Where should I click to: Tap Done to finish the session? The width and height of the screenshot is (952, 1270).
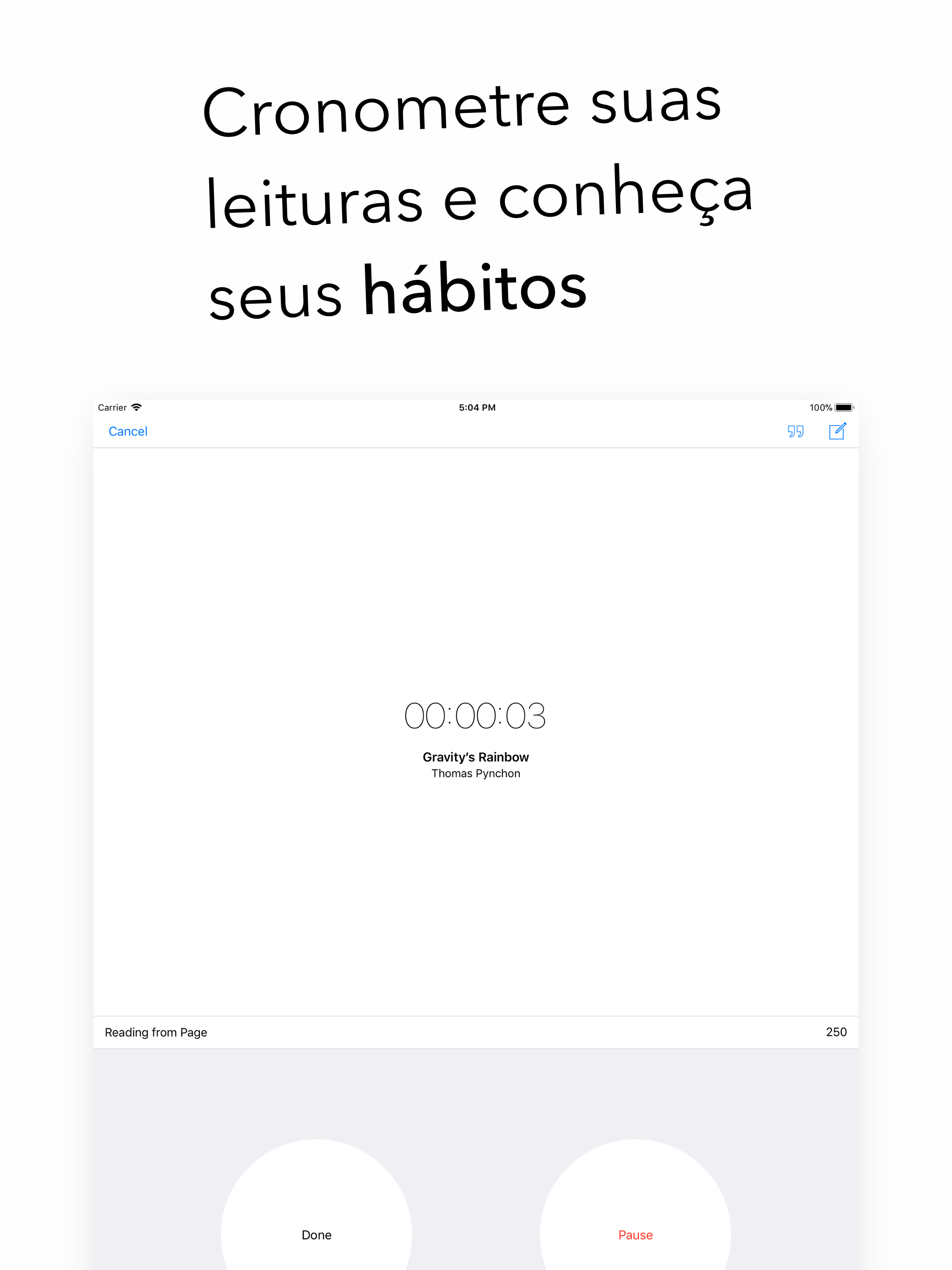click(x=317, y=1235)
